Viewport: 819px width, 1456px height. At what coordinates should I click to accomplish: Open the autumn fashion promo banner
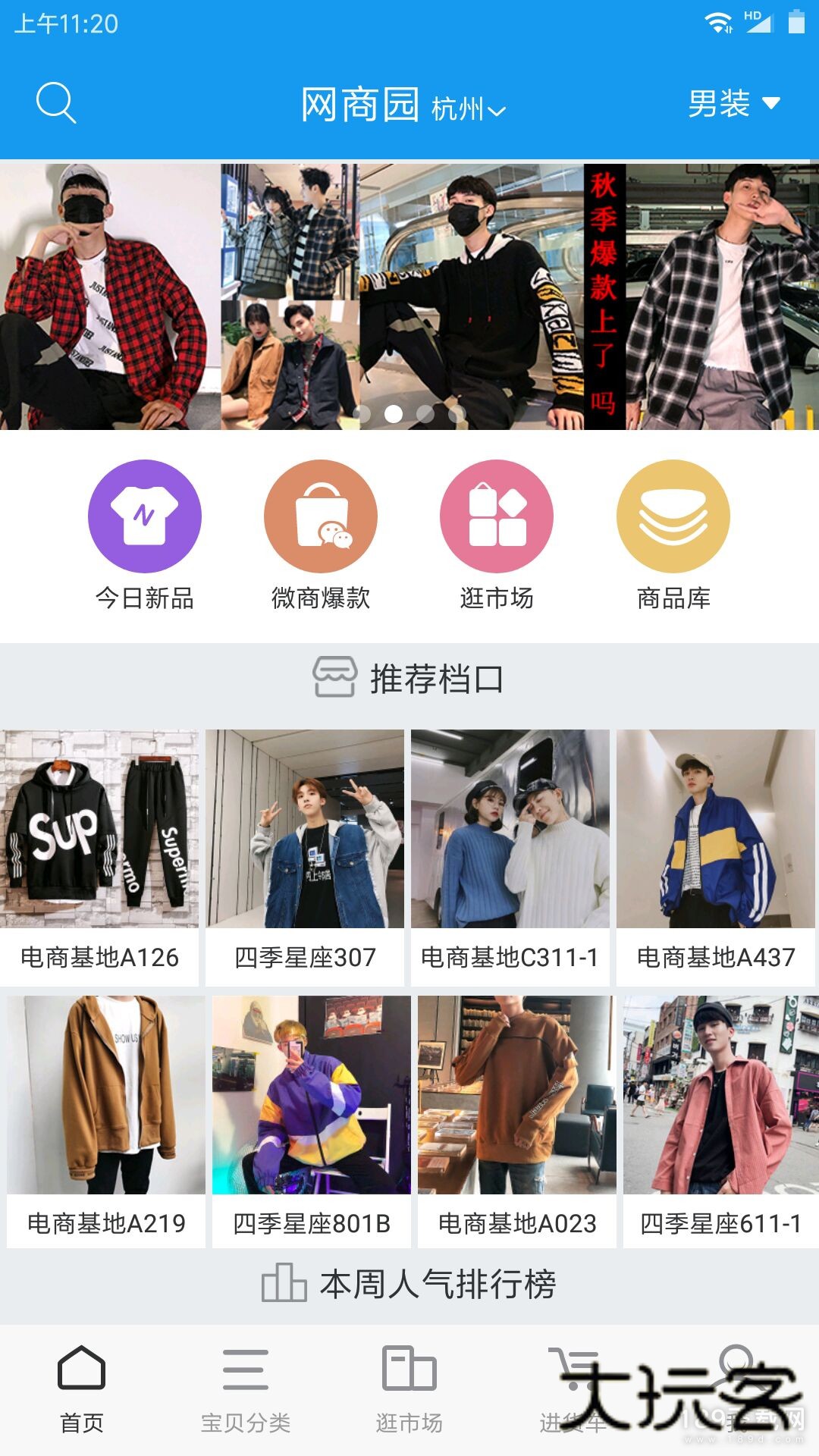pyautogui.click(x=409, y=296)
